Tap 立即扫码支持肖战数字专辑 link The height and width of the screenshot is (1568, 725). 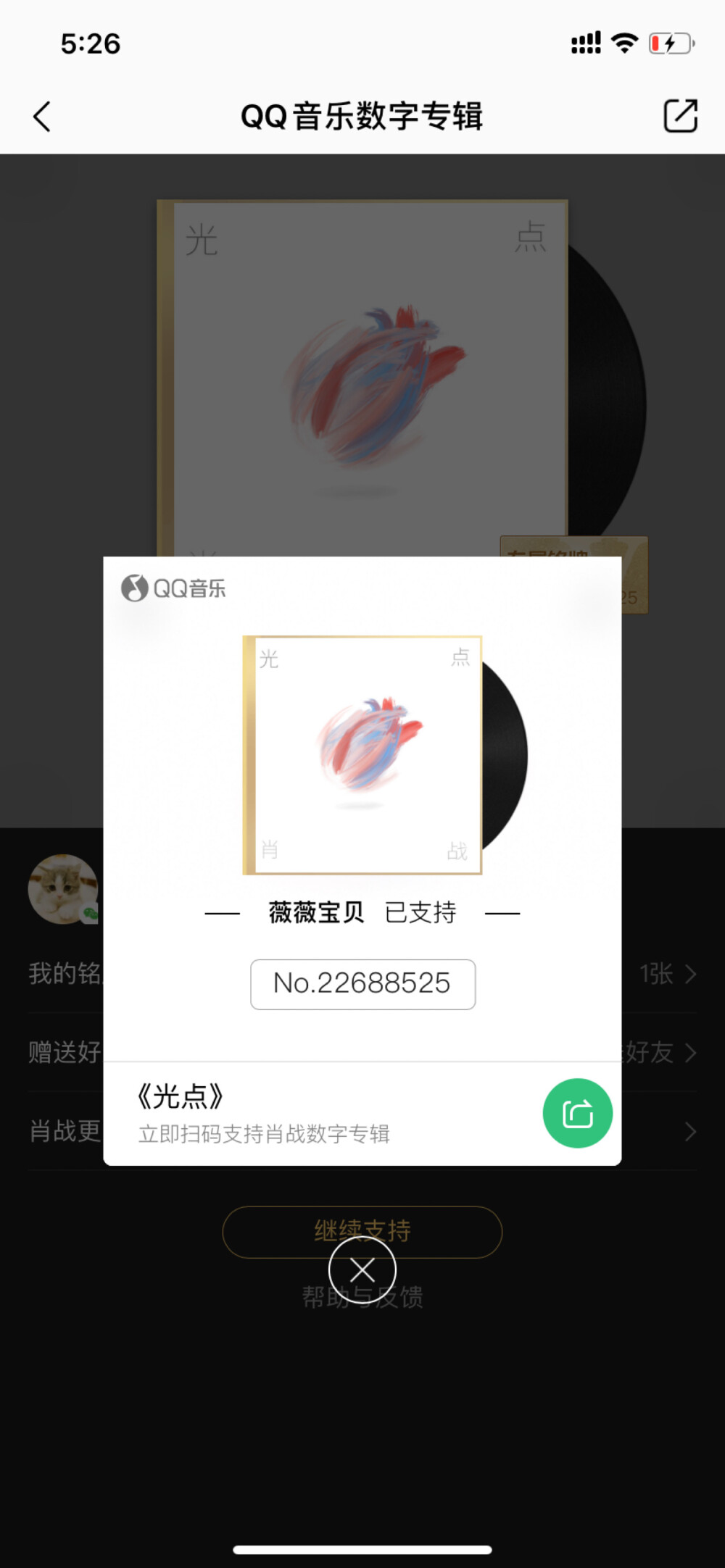264,1135
